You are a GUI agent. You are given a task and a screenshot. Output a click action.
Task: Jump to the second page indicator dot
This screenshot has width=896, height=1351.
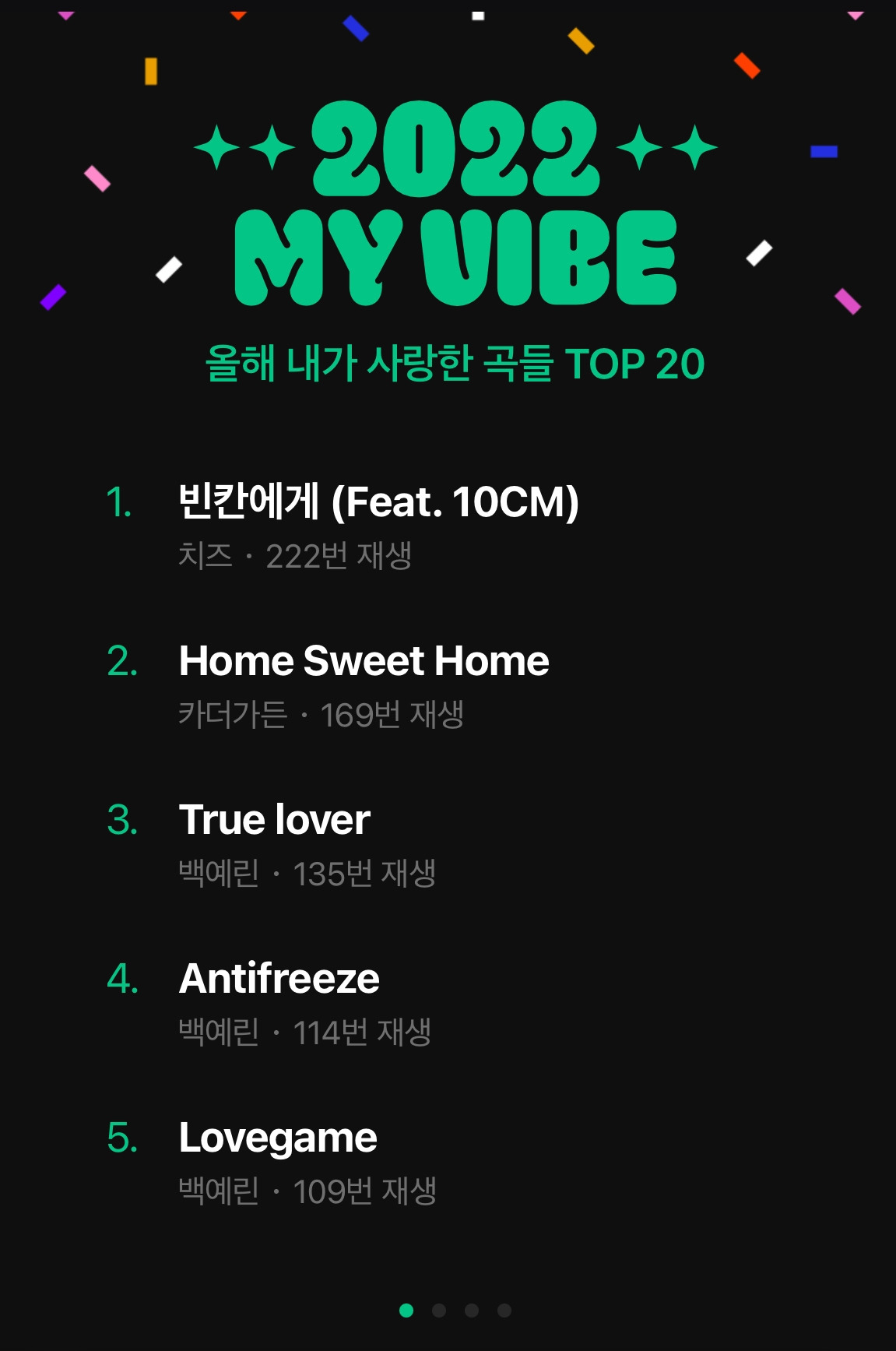[439, 1311]
